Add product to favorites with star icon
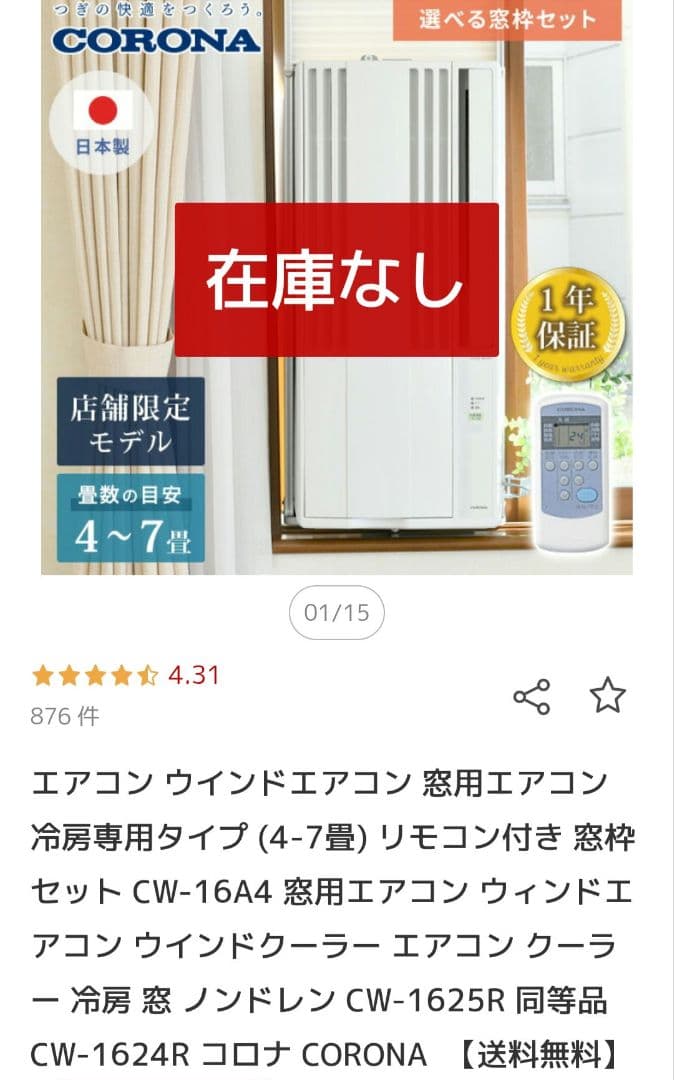 point(607,694)
